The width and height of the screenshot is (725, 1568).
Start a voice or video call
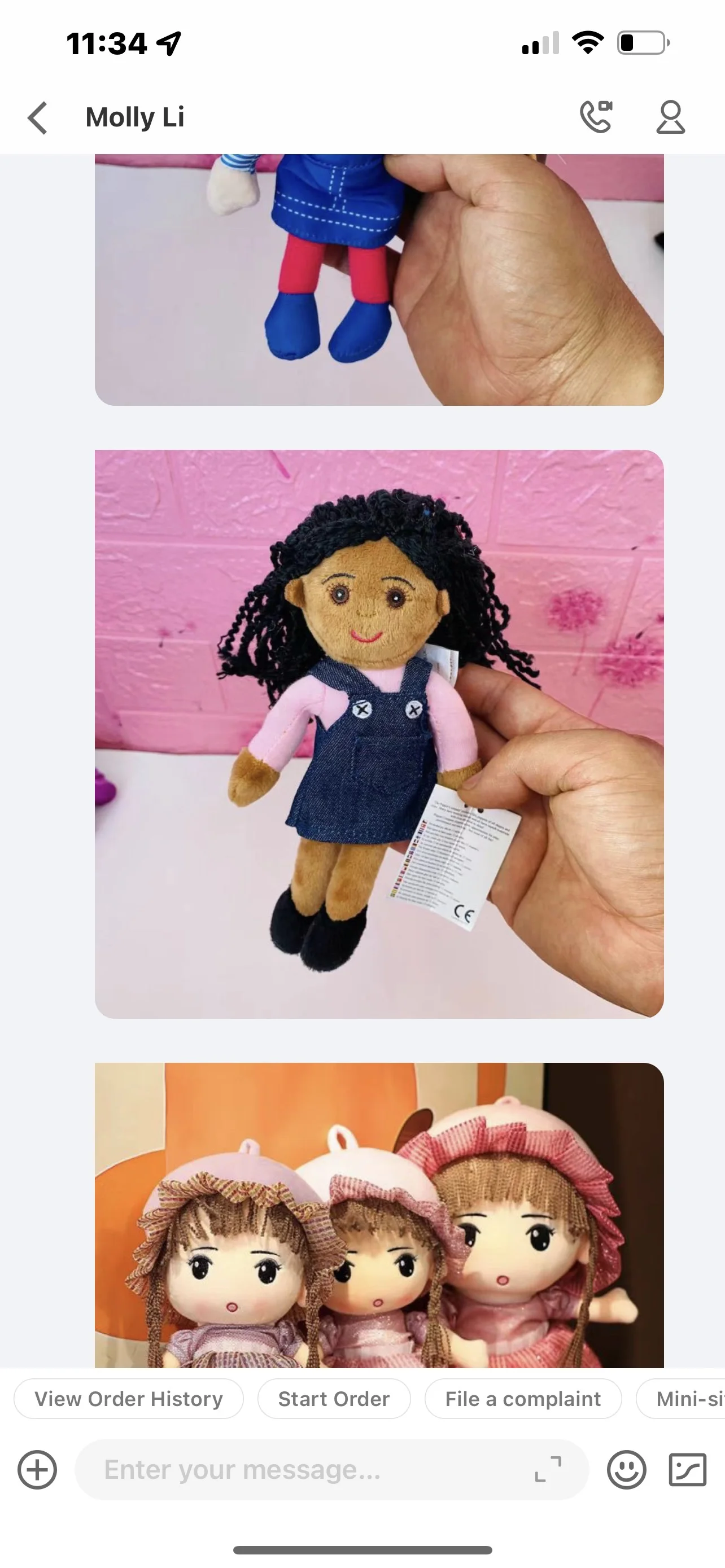coord(596,117)
